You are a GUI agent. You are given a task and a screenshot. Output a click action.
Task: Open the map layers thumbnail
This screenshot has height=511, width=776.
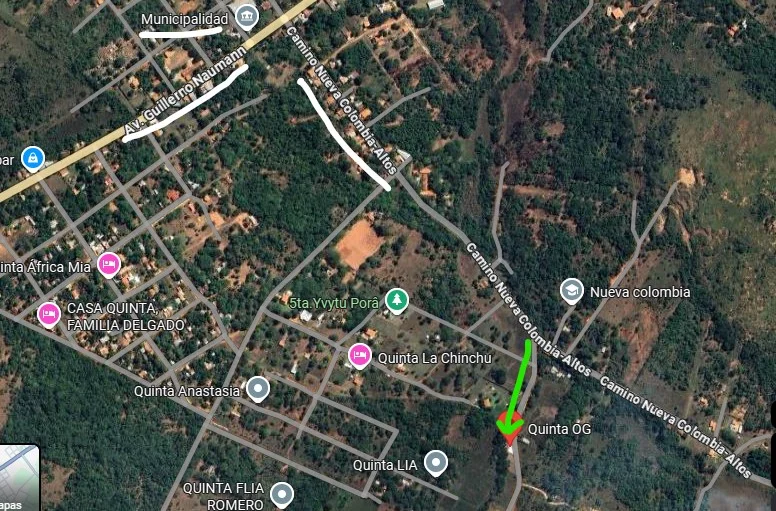[18, 480]
